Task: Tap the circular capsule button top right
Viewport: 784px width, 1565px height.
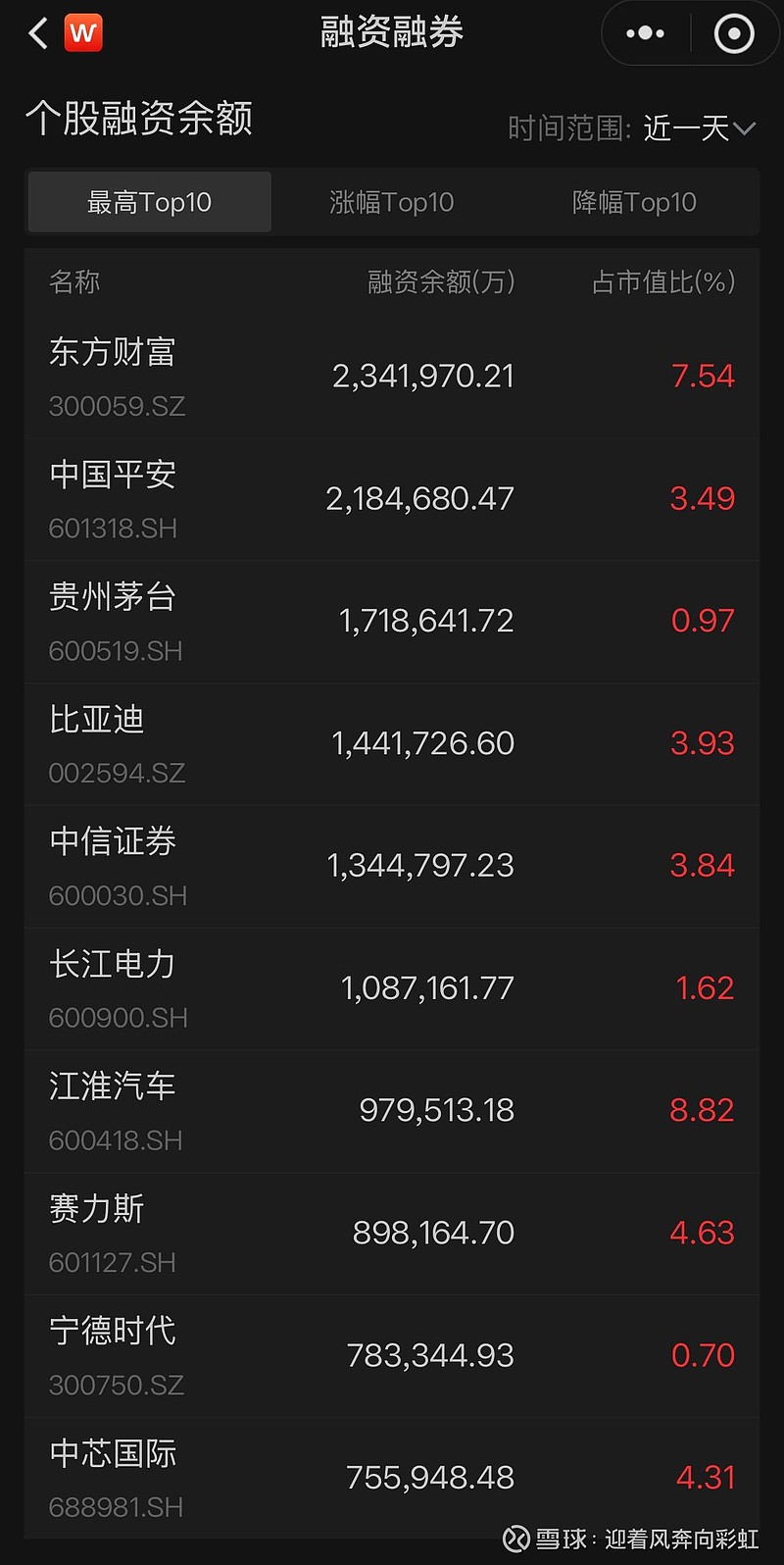Action: click(733, 34)
